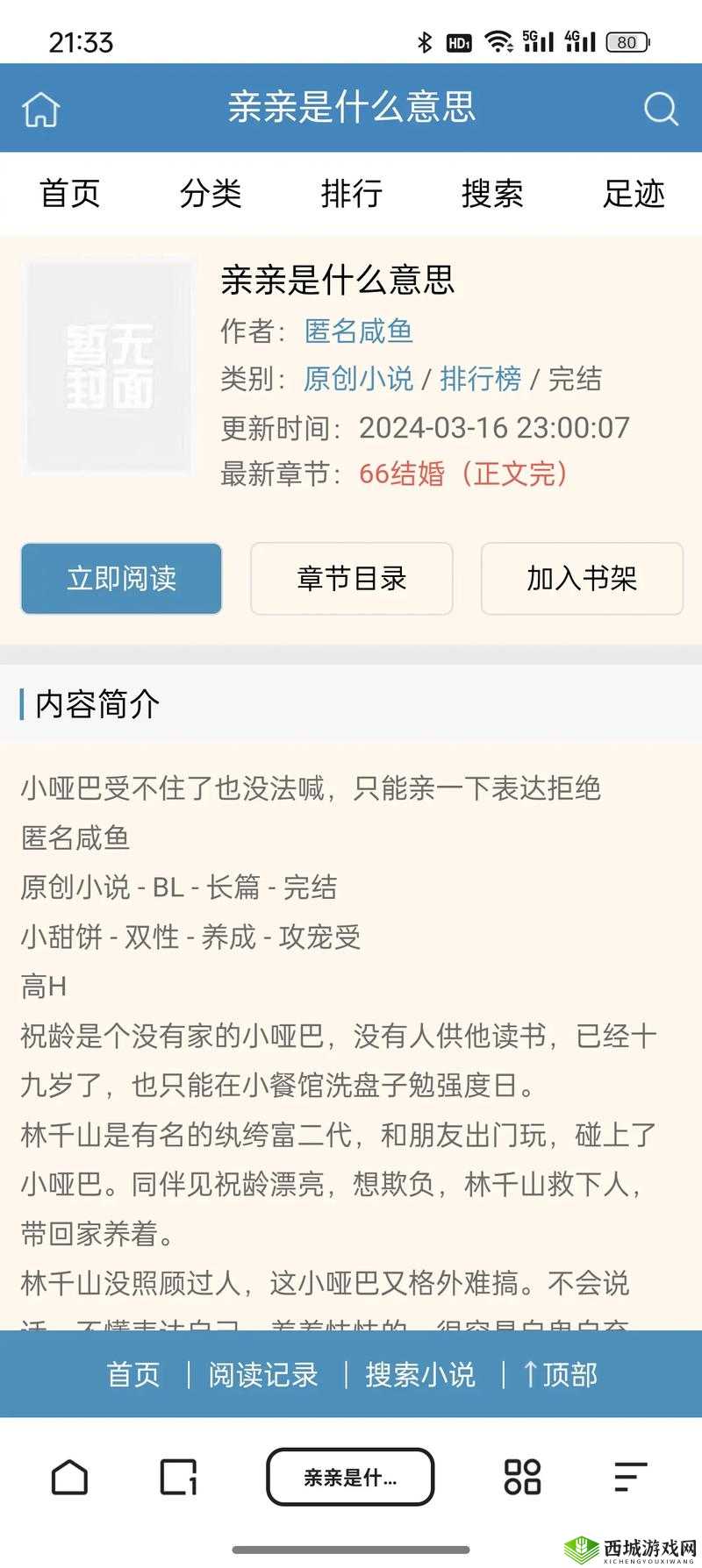Image resolution: width=702 pixels, height=1568 pixels.
Task: Select the 亲亲是什… tab pill
Action: [x=351, y=1477]
